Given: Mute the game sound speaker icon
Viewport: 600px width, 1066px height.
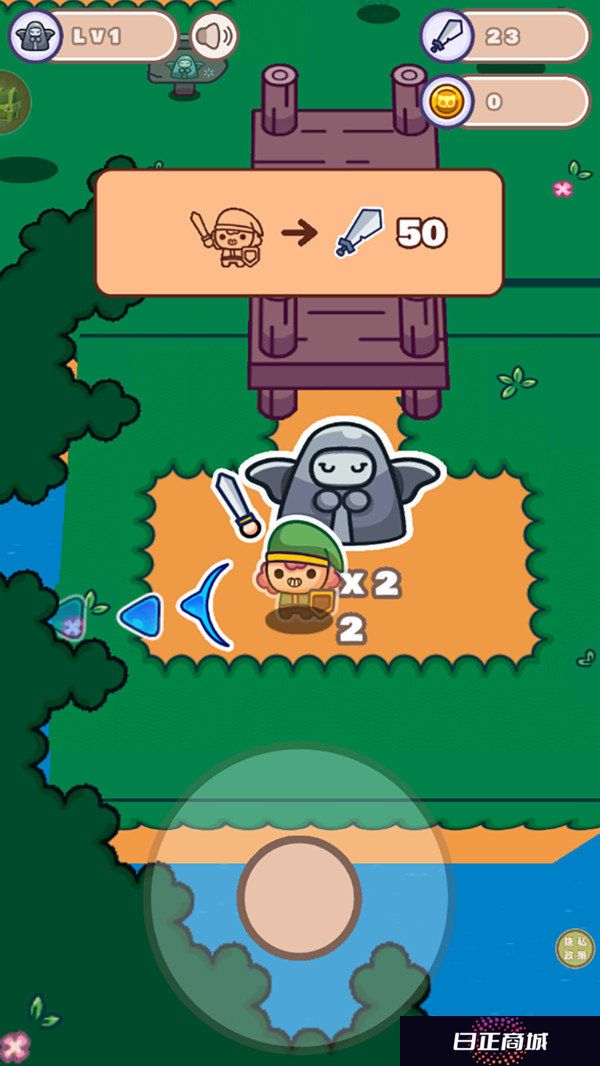Looking at the screenshot, I should pyautogui.click(x=214, y=38).
